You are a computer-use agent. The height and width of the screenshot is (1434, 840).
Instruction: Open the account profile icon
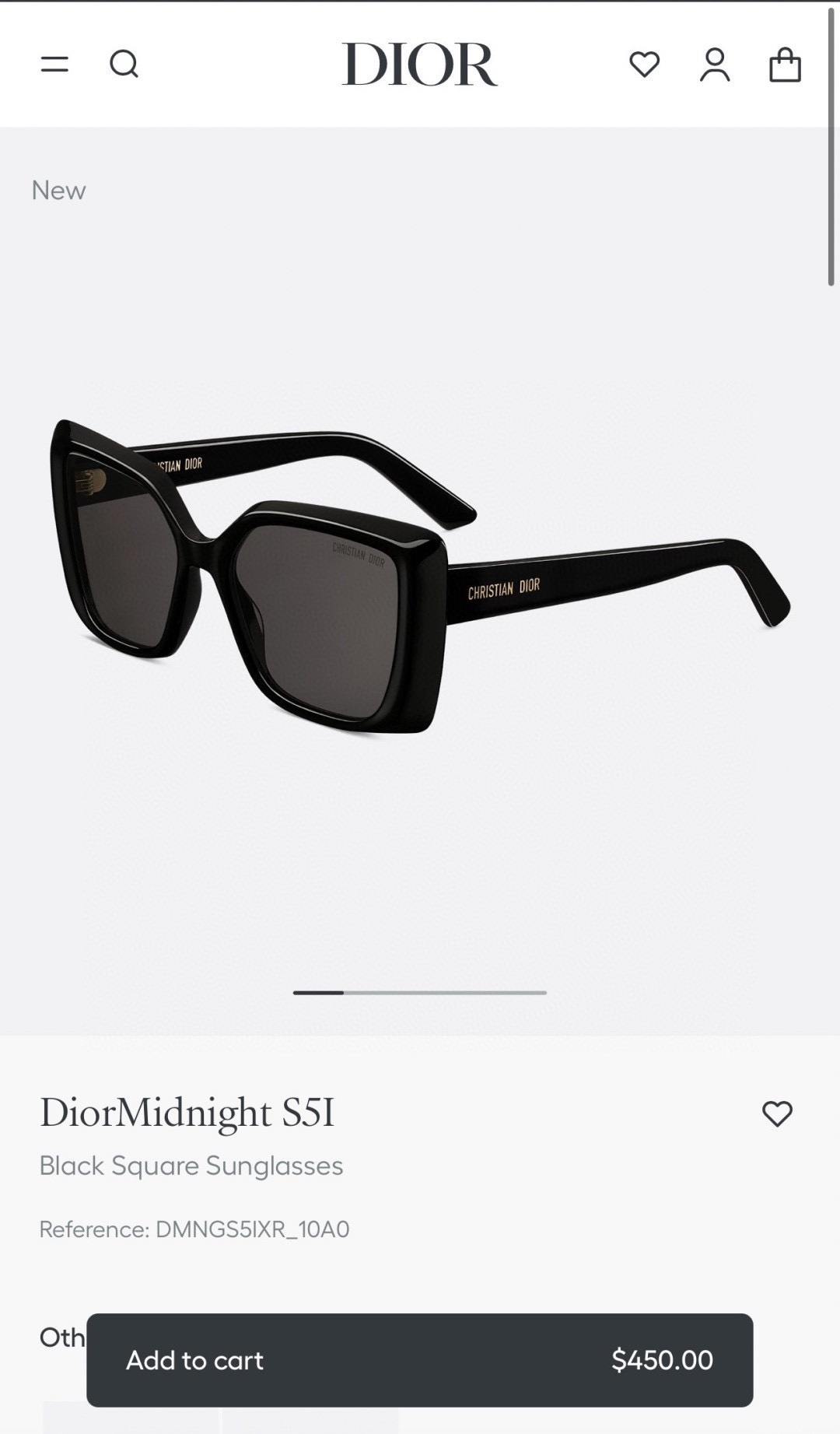click(716, 65)
